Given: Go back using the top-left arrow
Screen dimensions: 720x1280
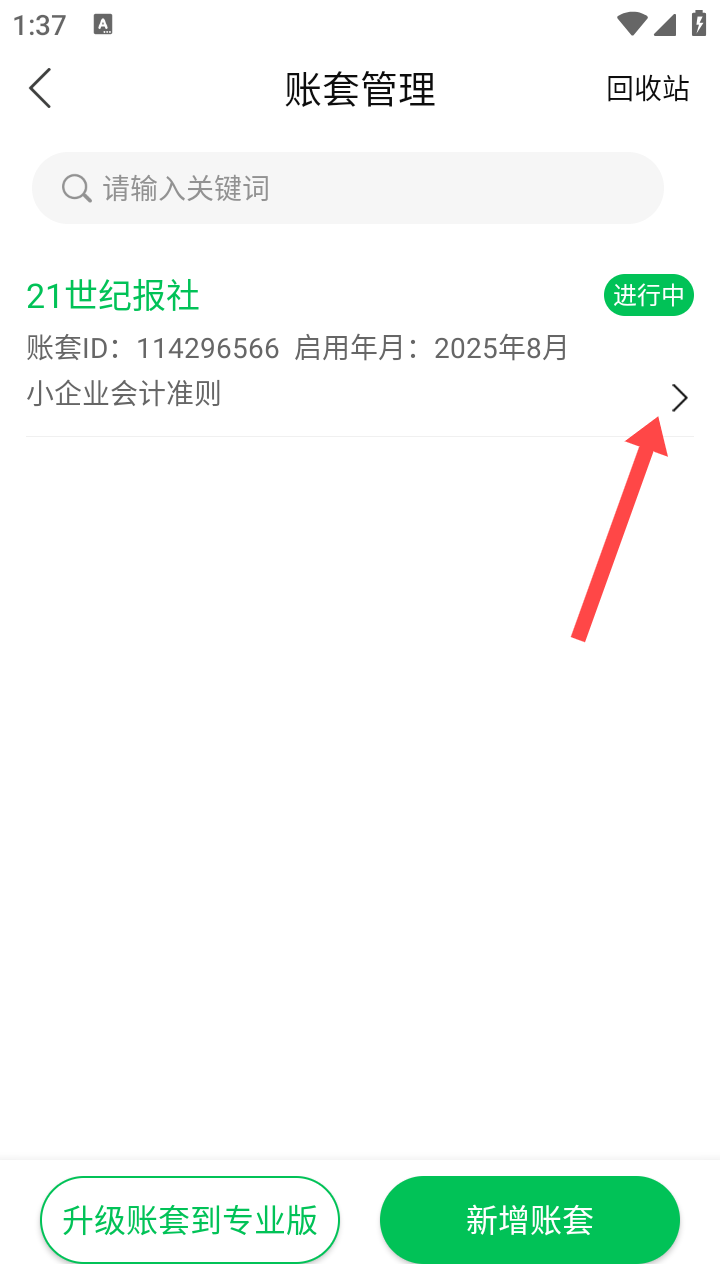Looking at the screenshot, I should (40, 89).
